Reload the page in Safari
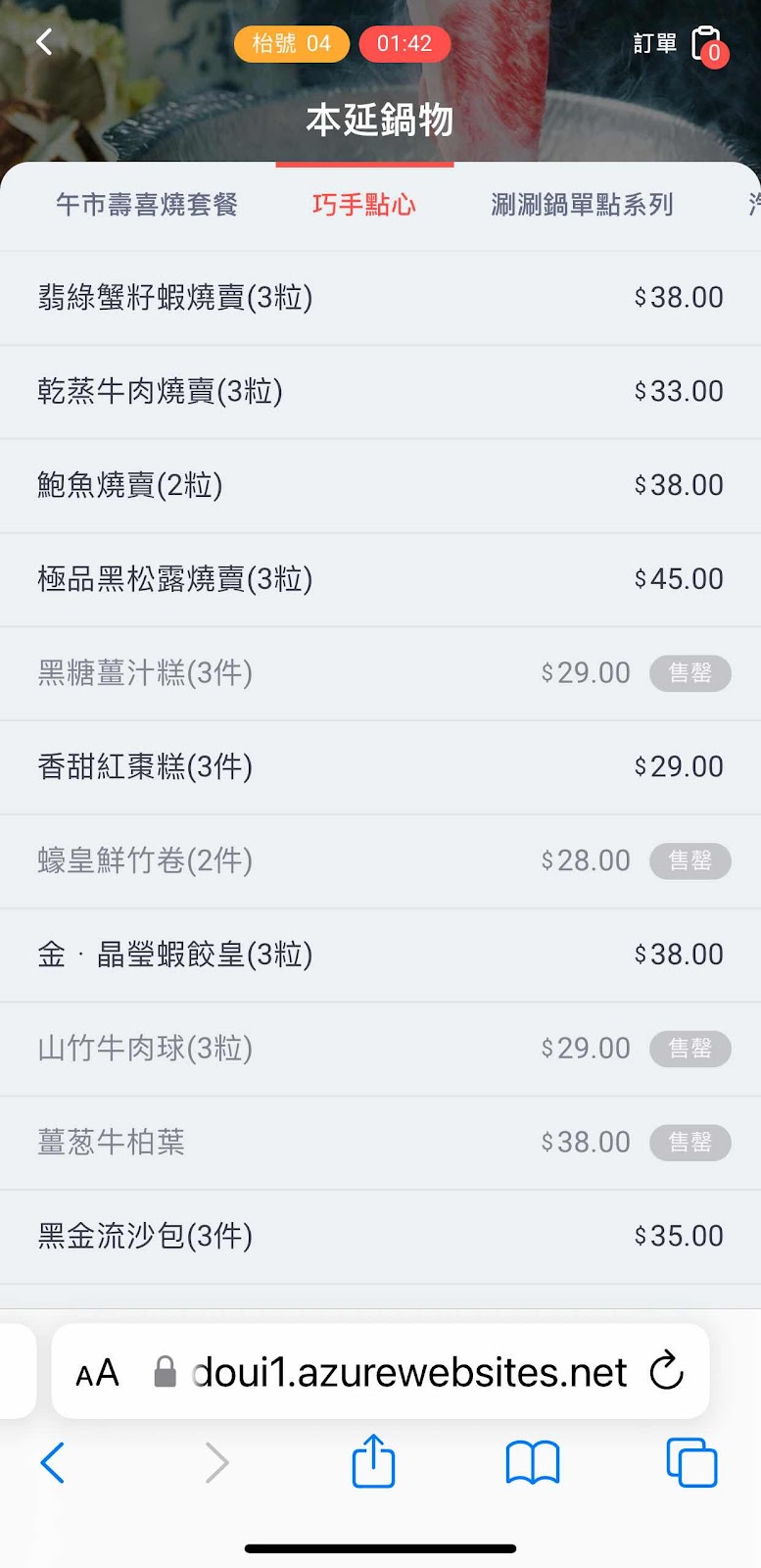Screen dimensions: 761x1568 667,1371
